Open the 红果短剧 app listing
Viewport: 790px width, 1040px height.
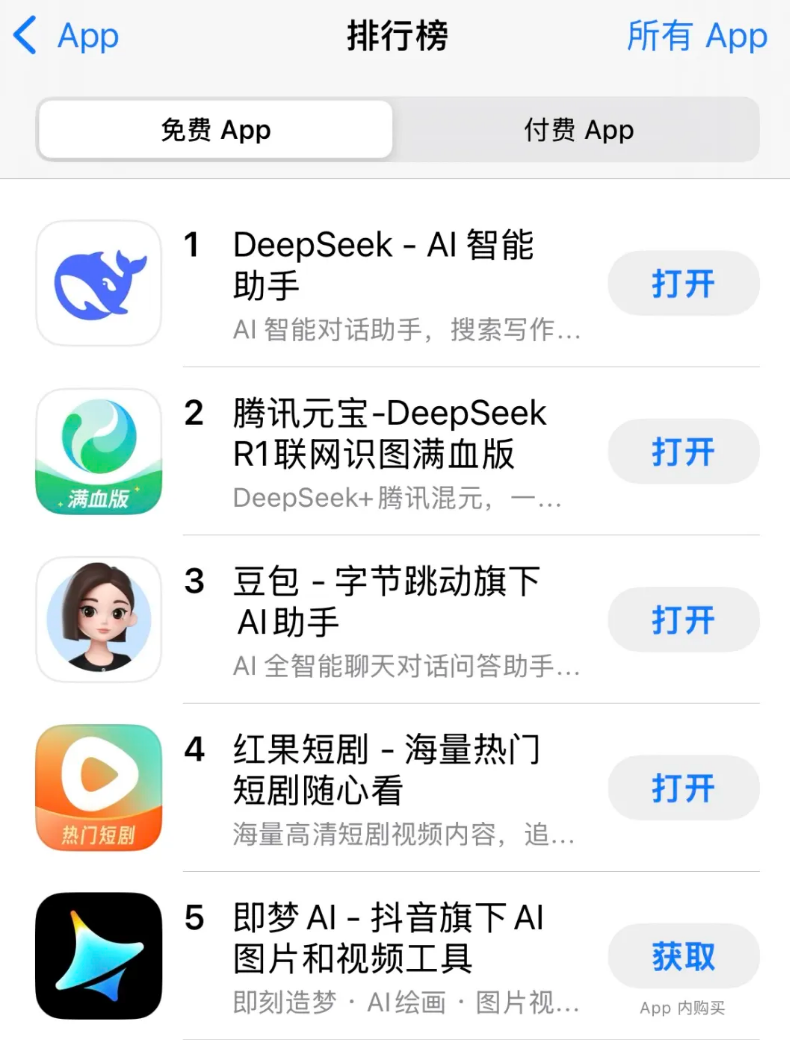[386, 769]
